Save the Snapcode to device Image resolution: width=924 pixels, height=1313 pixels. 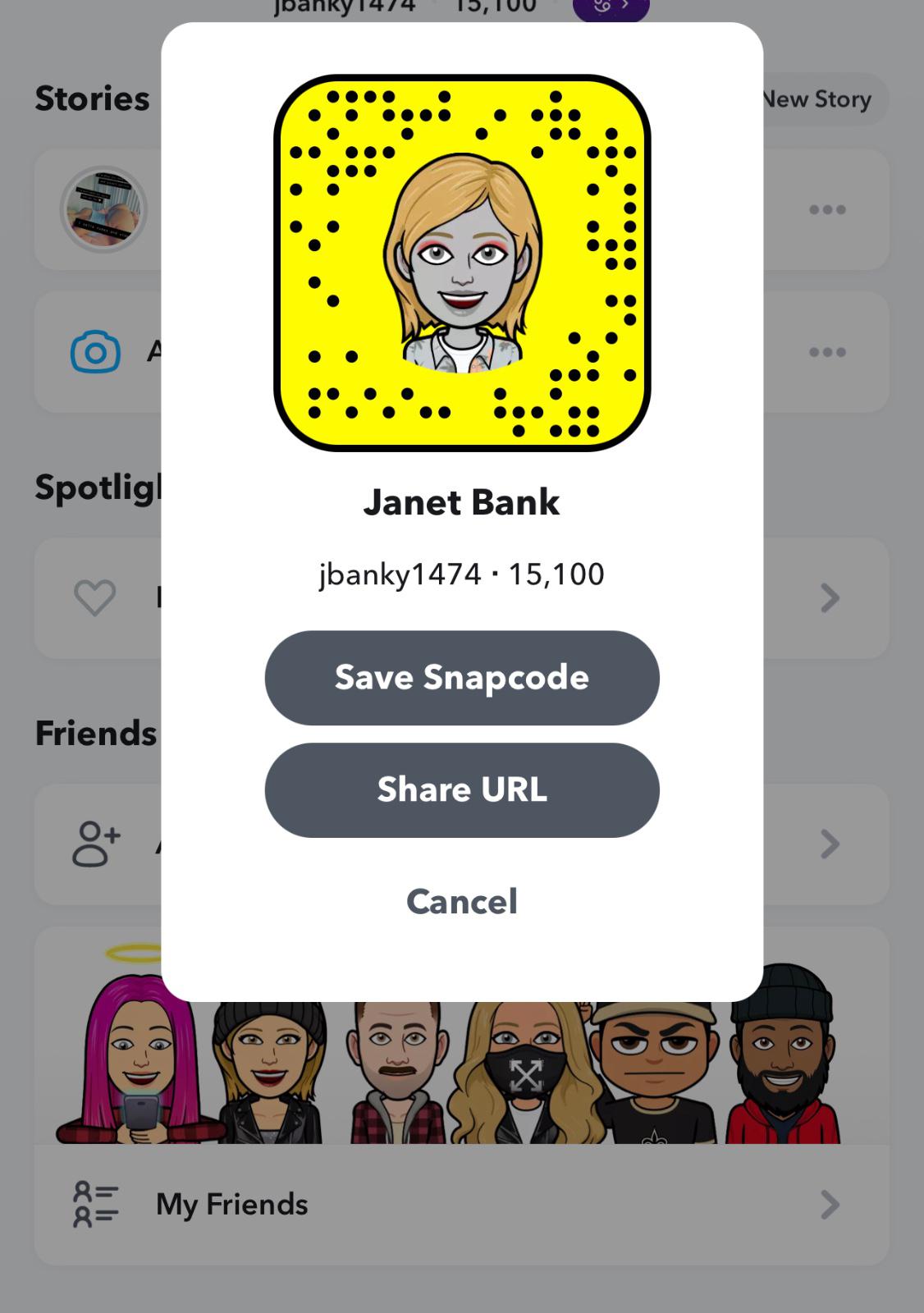[x=461, y=678]
